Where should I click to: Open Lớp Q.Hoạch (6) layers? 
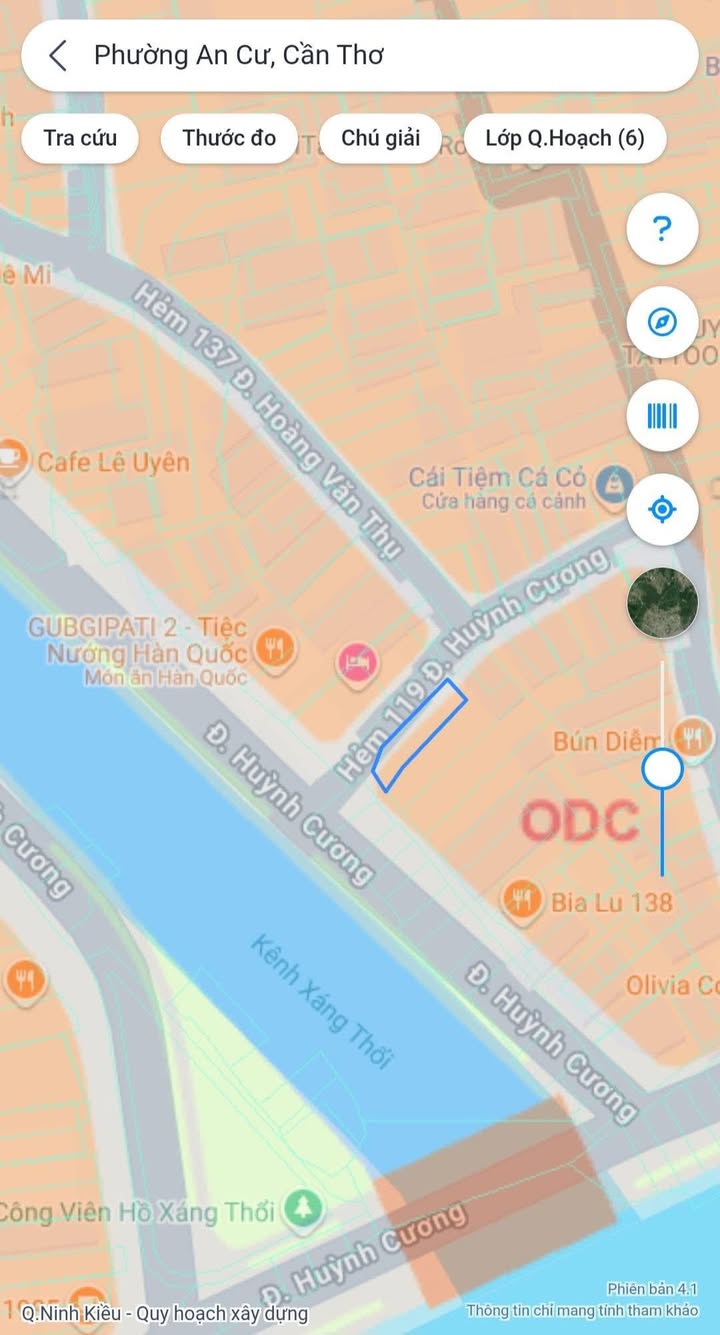coord(564,138)
